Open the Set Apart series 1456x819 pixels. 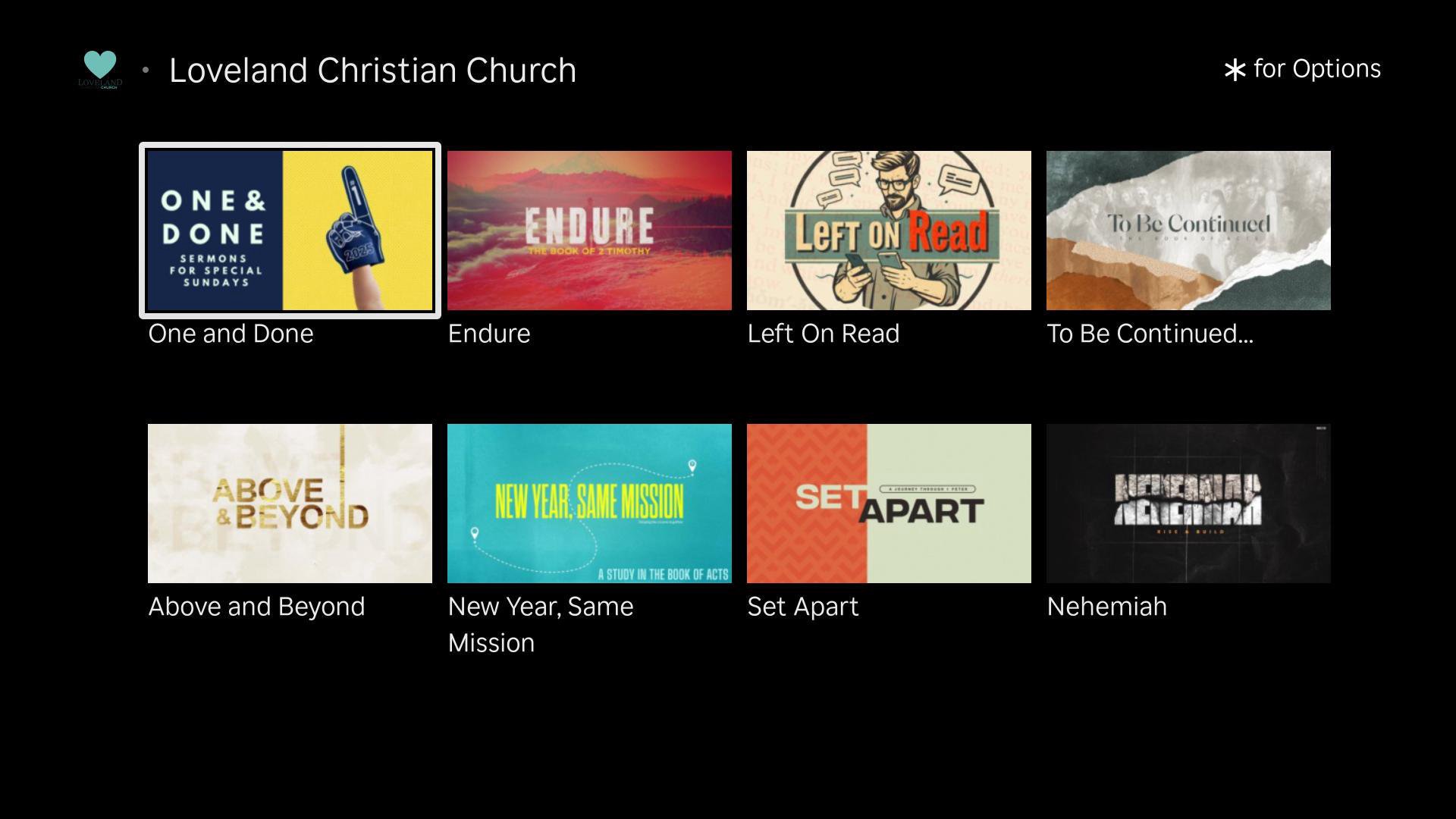889,504
